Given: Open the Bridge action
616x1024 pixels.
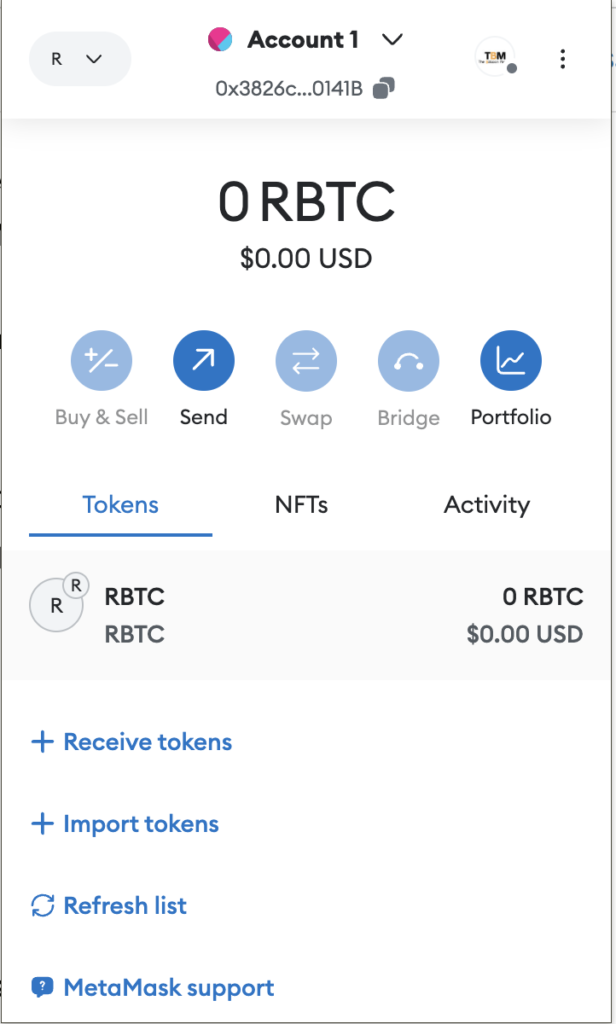Looking at the screenshot, I should 408,360.
